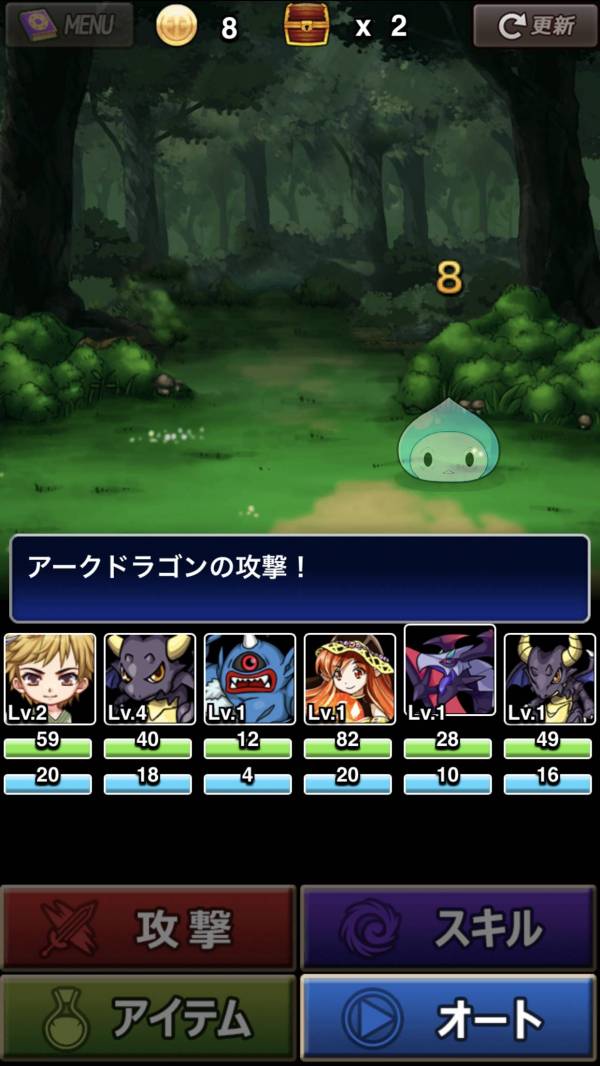This screenshot has width=600, height=1066.
Task: Select the purple winged dragon portrait
Action: tap(450, 670)
